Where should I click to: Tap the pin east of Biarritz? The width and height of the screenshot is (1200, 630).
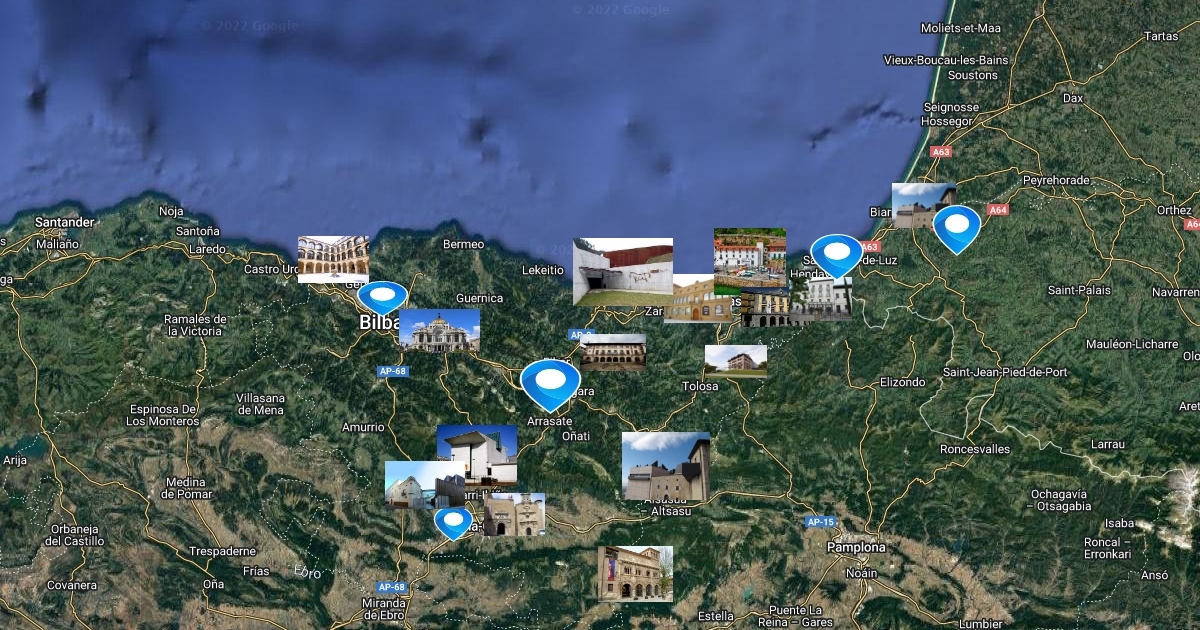pyautogui.click(x=956, y=227)
